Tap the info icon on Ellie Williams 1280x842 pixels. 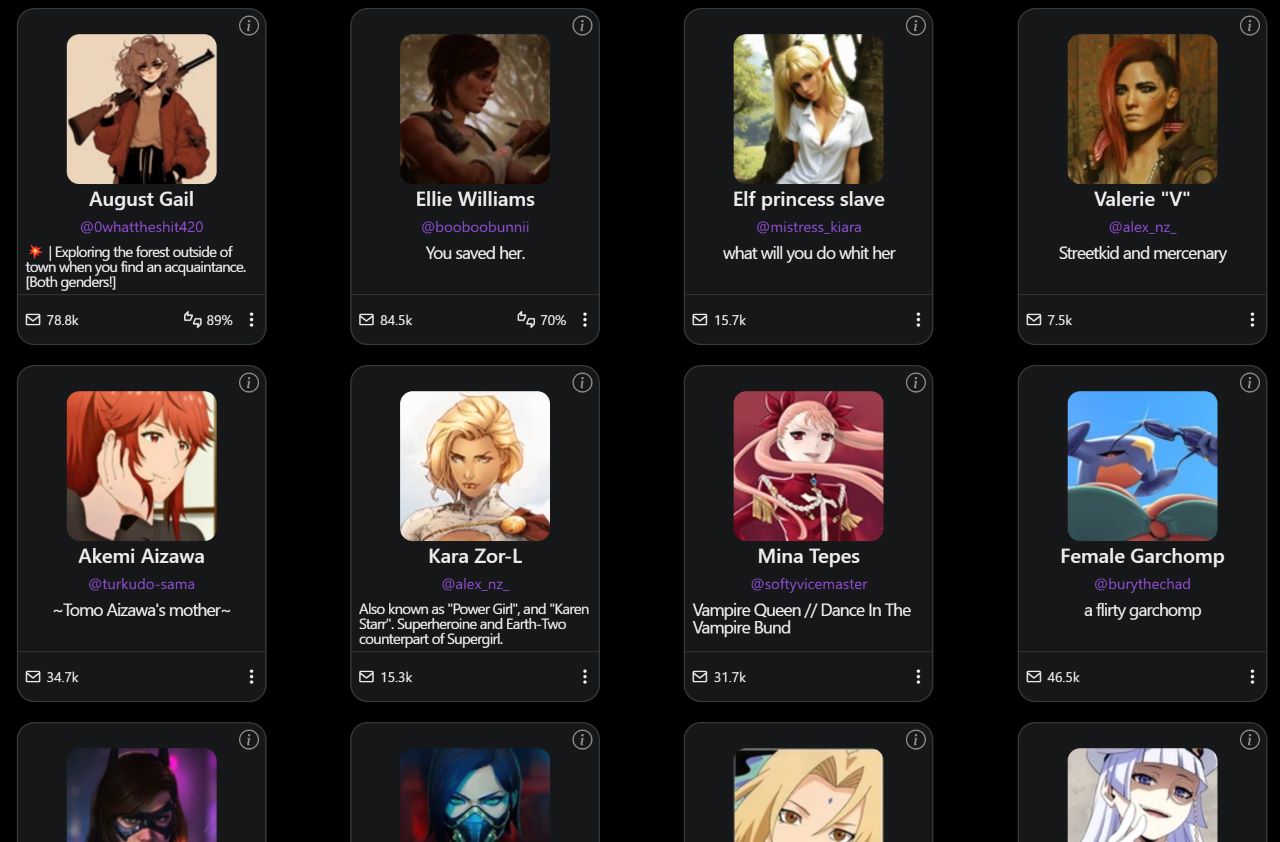(582, 26)
